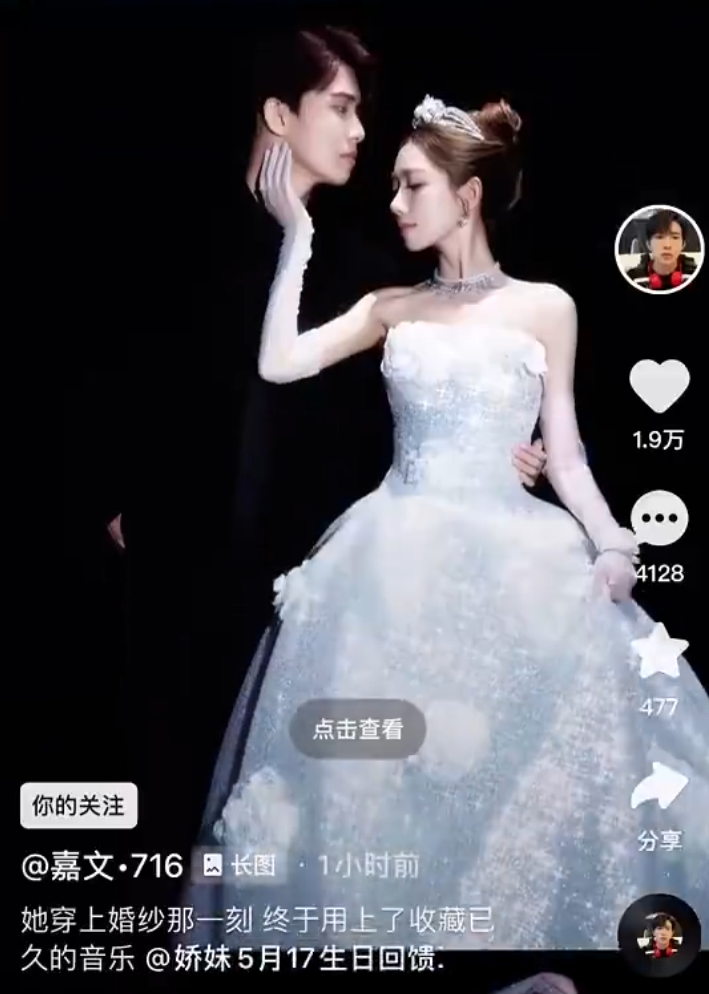
Task: Tap 点击查看 to view the images
Action: pyautogui.click(x=358, y=729)
